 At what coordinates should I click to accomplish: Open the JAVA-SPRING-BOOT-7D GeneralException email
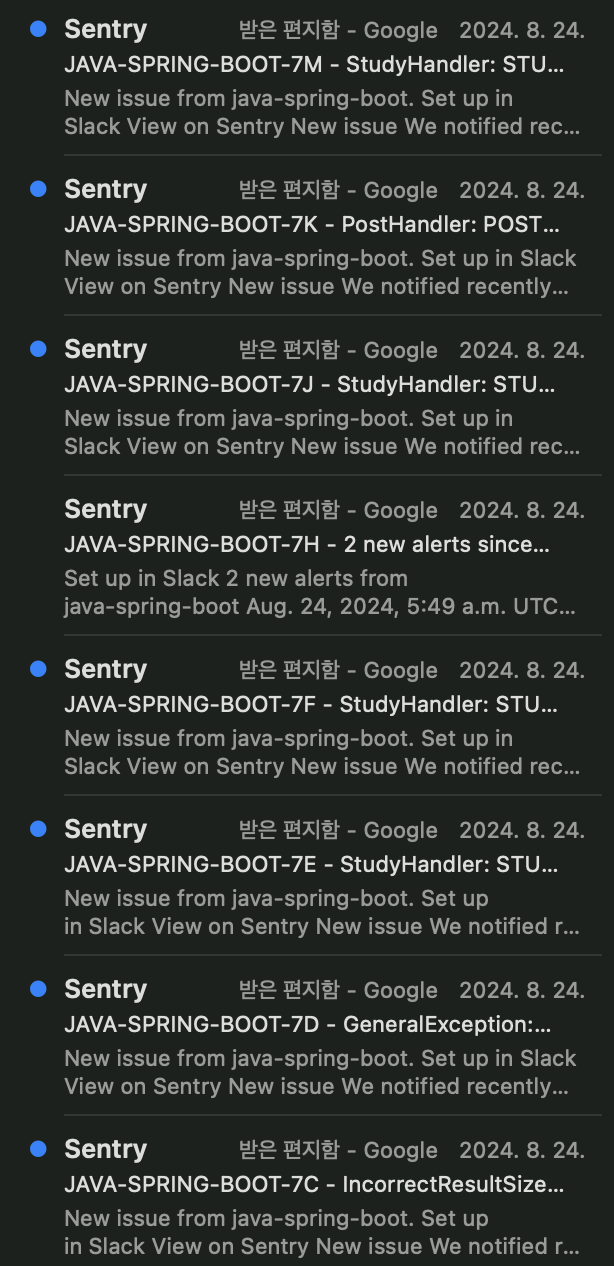308,1026
